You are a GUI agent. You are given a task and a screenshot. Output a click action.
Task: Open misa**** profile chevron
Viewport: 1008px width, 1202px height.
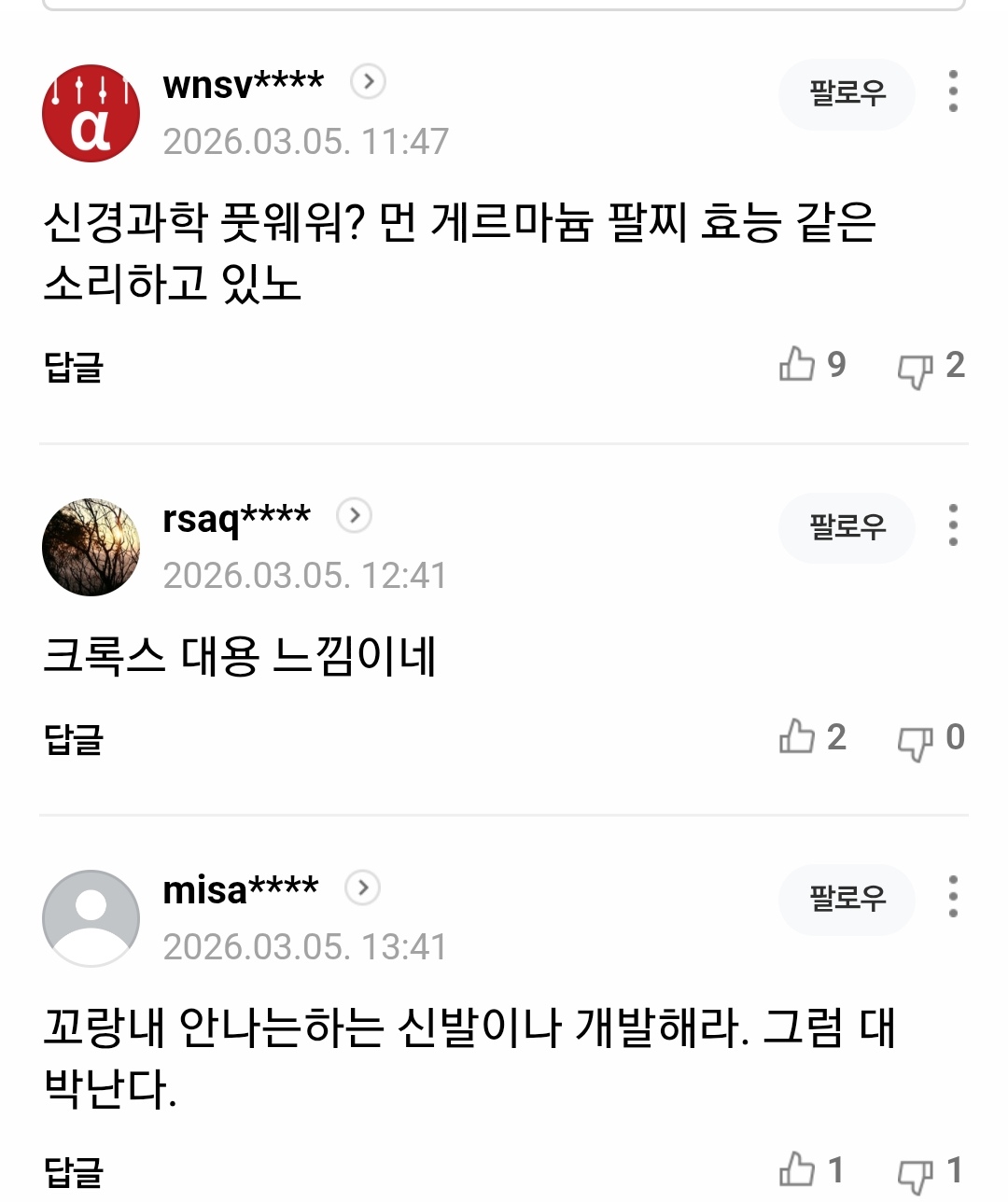tap(362, 888)
